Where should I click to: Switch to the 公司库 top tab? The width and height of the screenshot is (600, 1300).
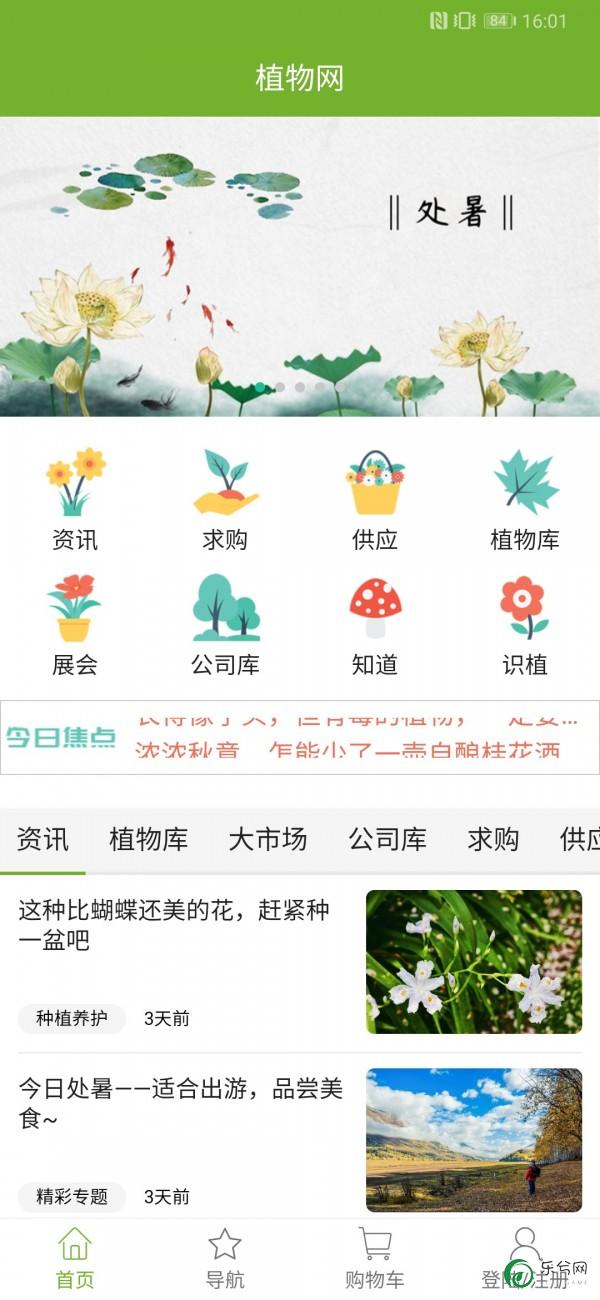click(x=387, y=839)
